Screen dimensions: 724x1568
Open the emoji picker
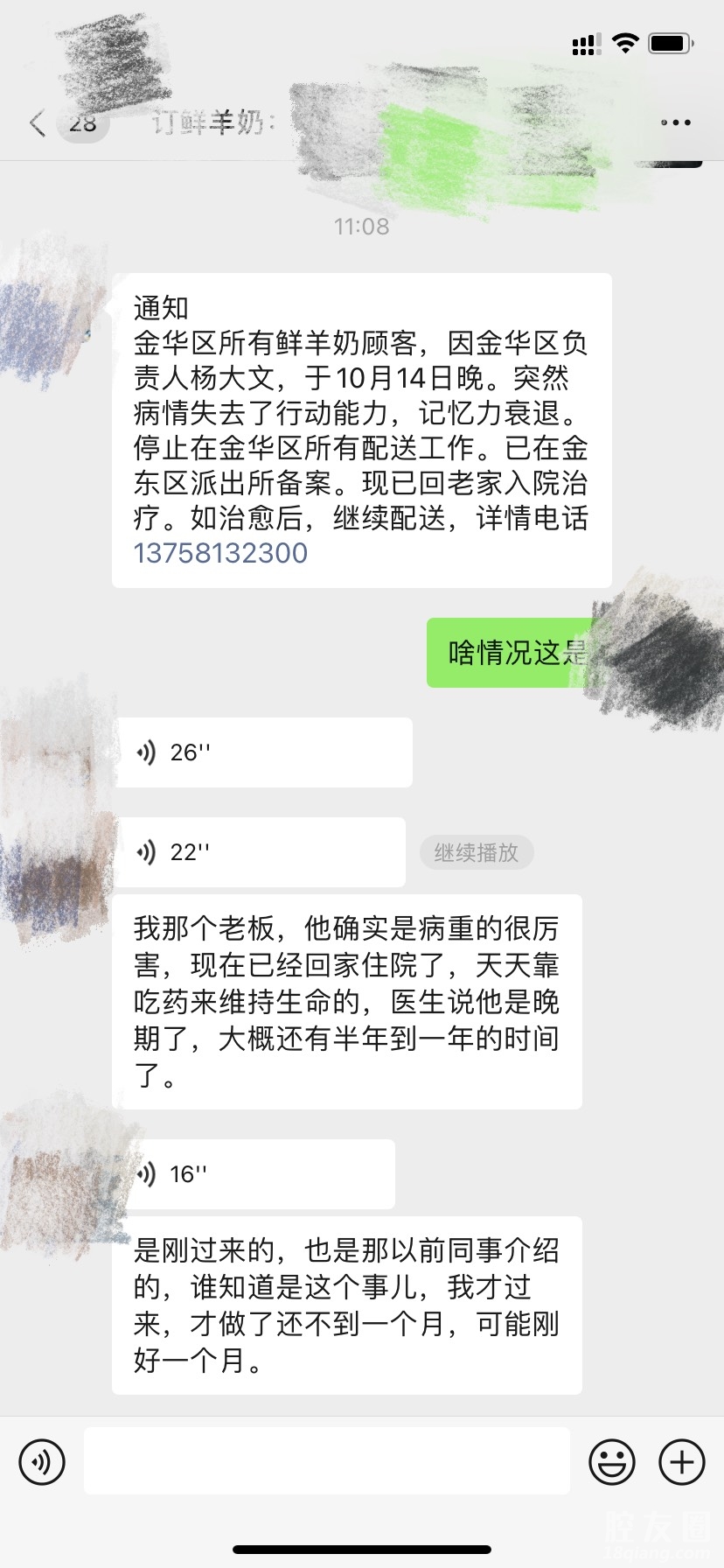pos(612,1461)
